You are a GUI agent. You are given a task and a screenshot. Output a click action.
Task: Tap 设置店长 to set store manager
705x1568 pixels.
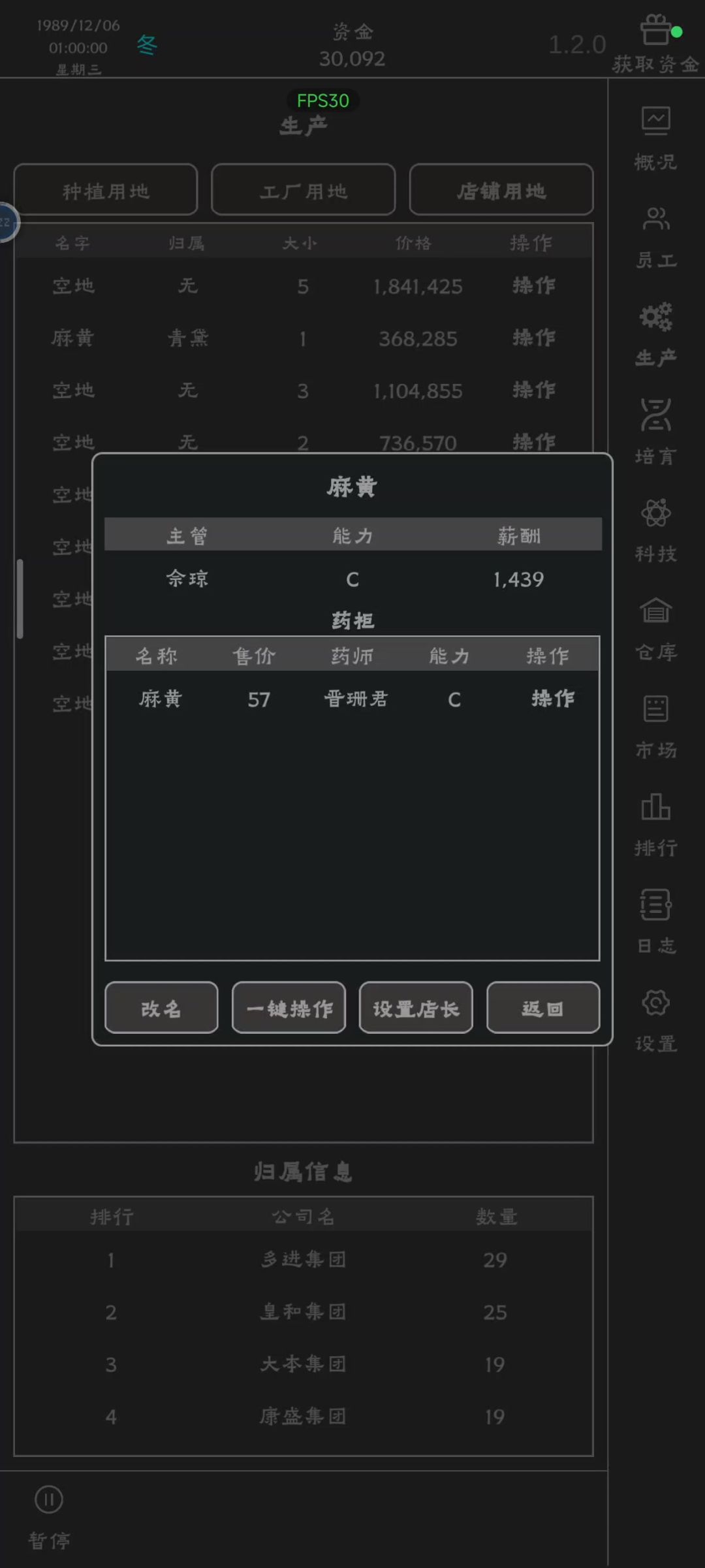point(416,1008)
